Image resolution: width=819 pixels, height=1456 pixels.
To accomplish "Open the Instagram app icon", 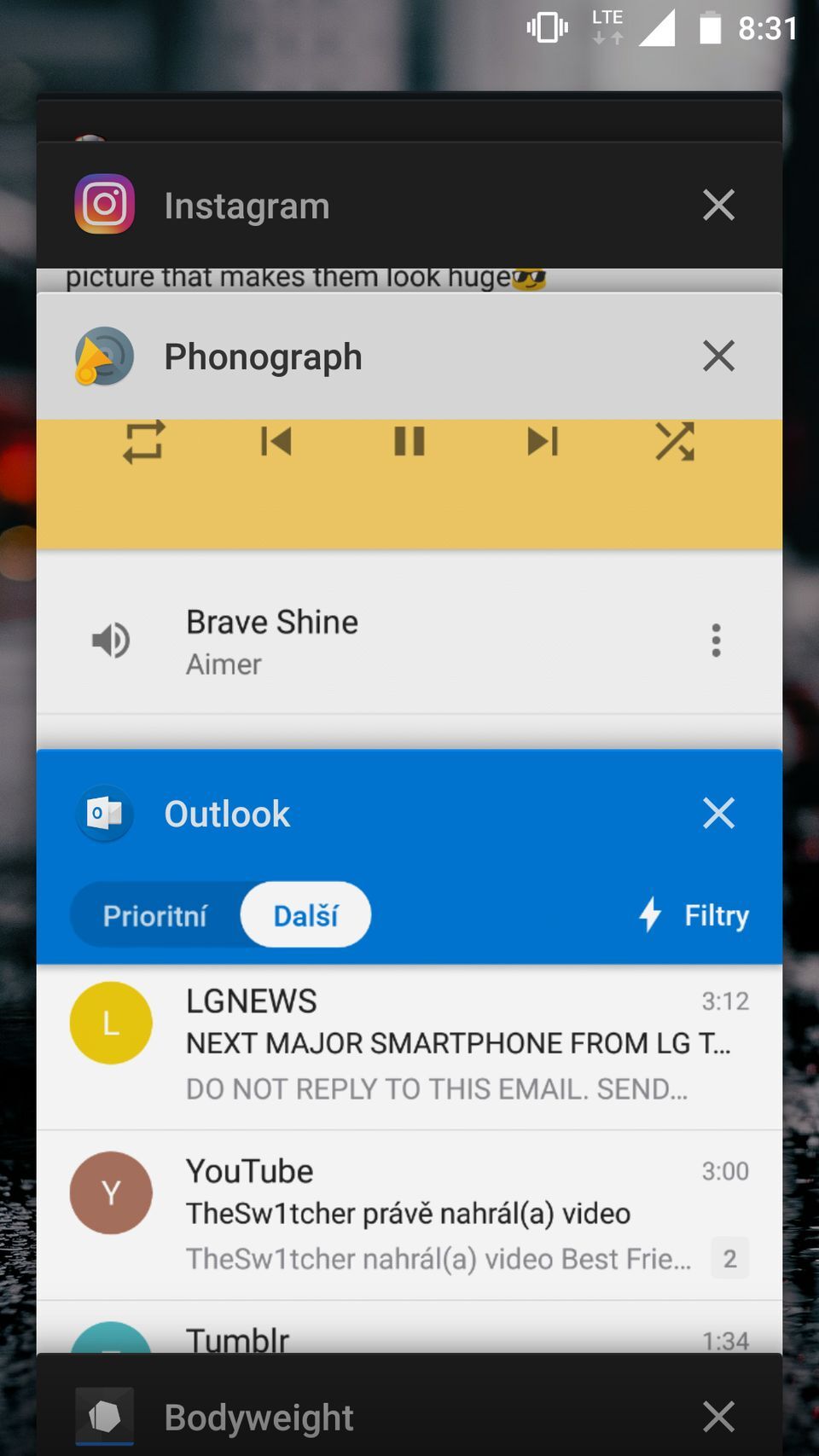I will tap(105, 205).
